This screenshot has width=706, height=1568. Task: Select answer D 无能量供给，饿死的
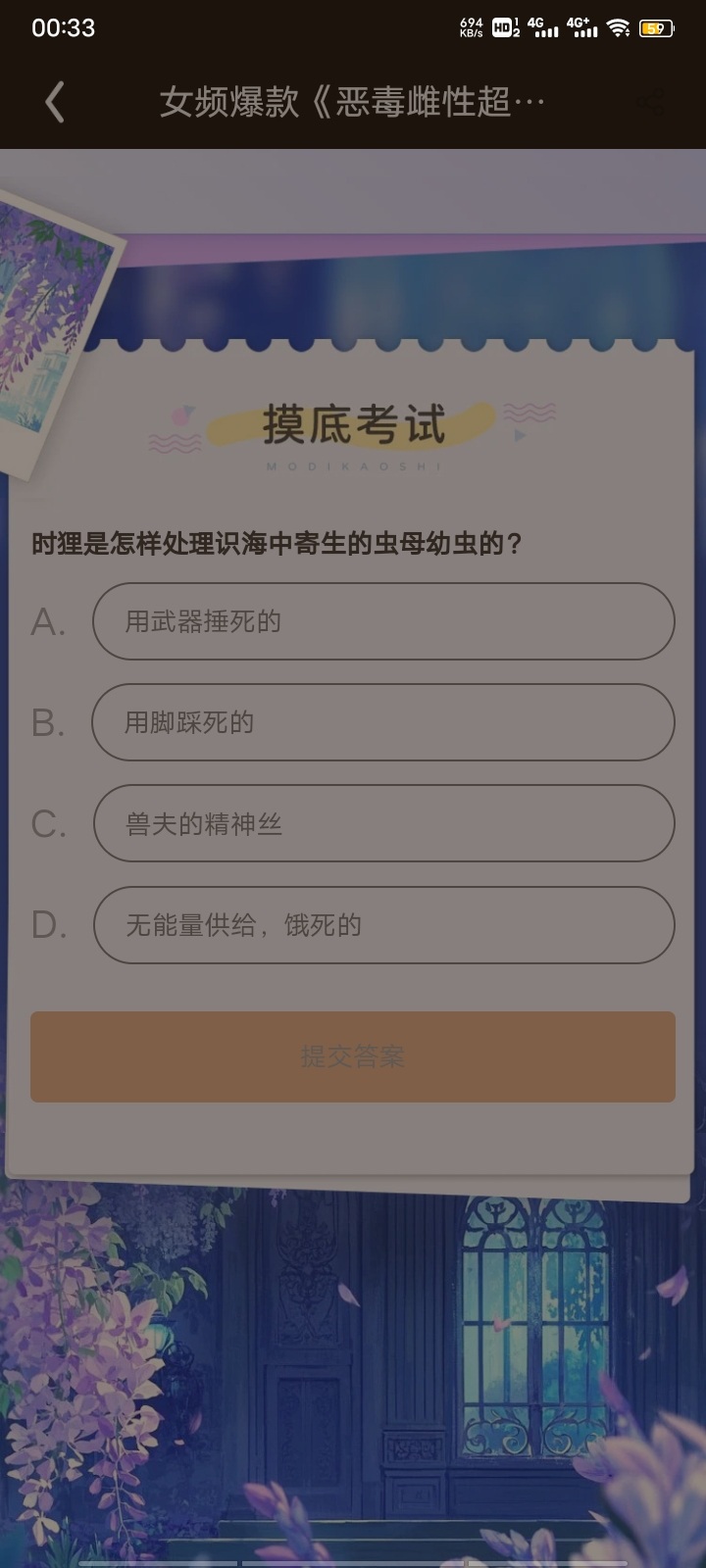click(383, 925)
